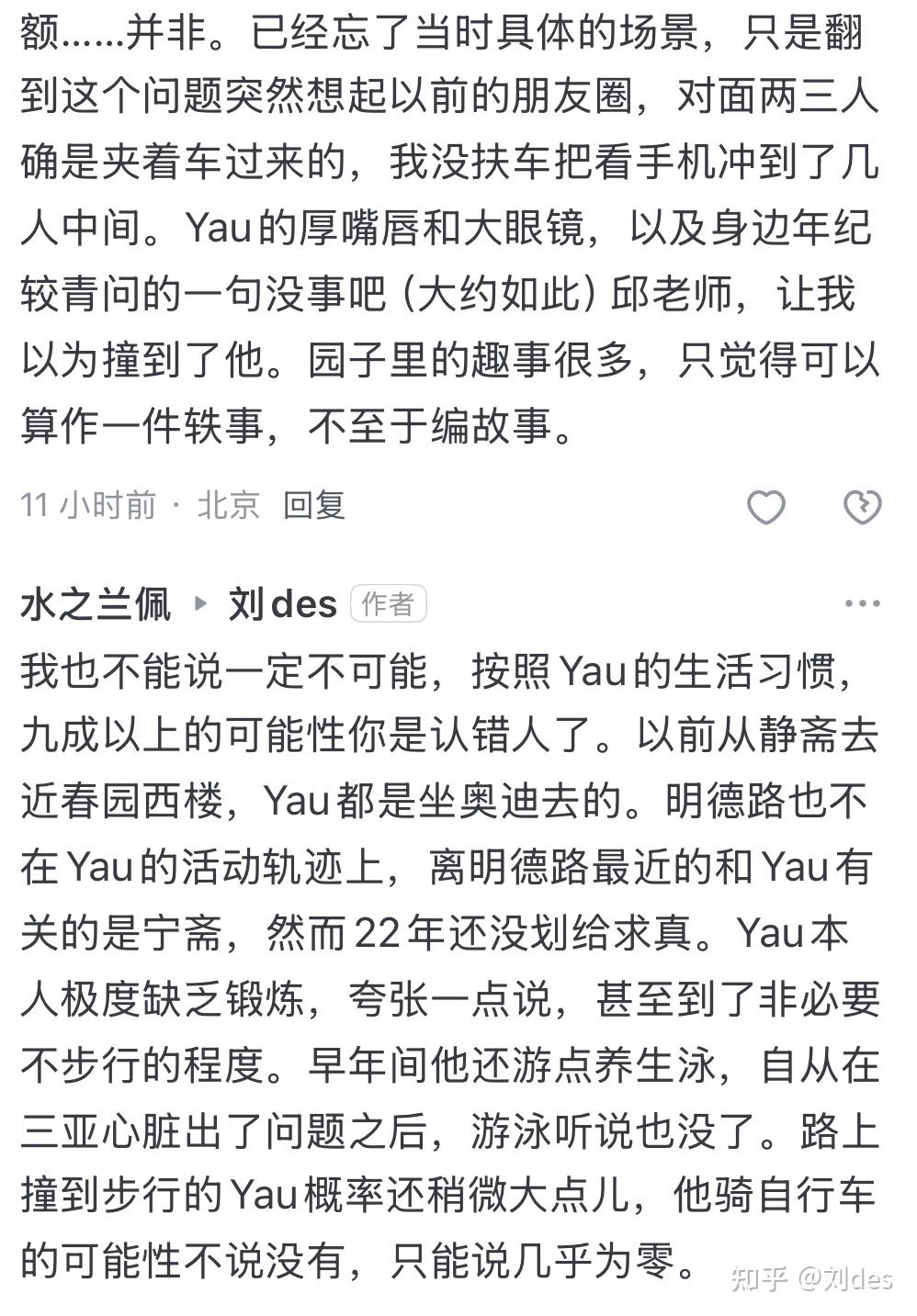Open 刘des author profile

pyautogui.click(x=283, y=604)
